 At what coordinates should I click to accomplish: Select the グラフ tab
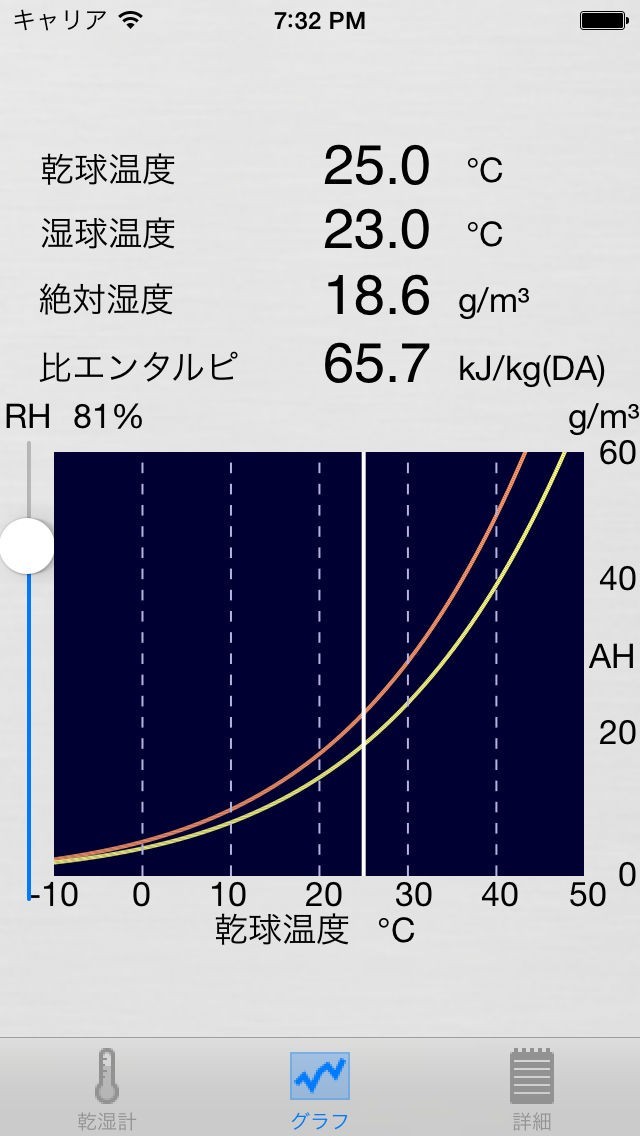tap(320, 1088)
